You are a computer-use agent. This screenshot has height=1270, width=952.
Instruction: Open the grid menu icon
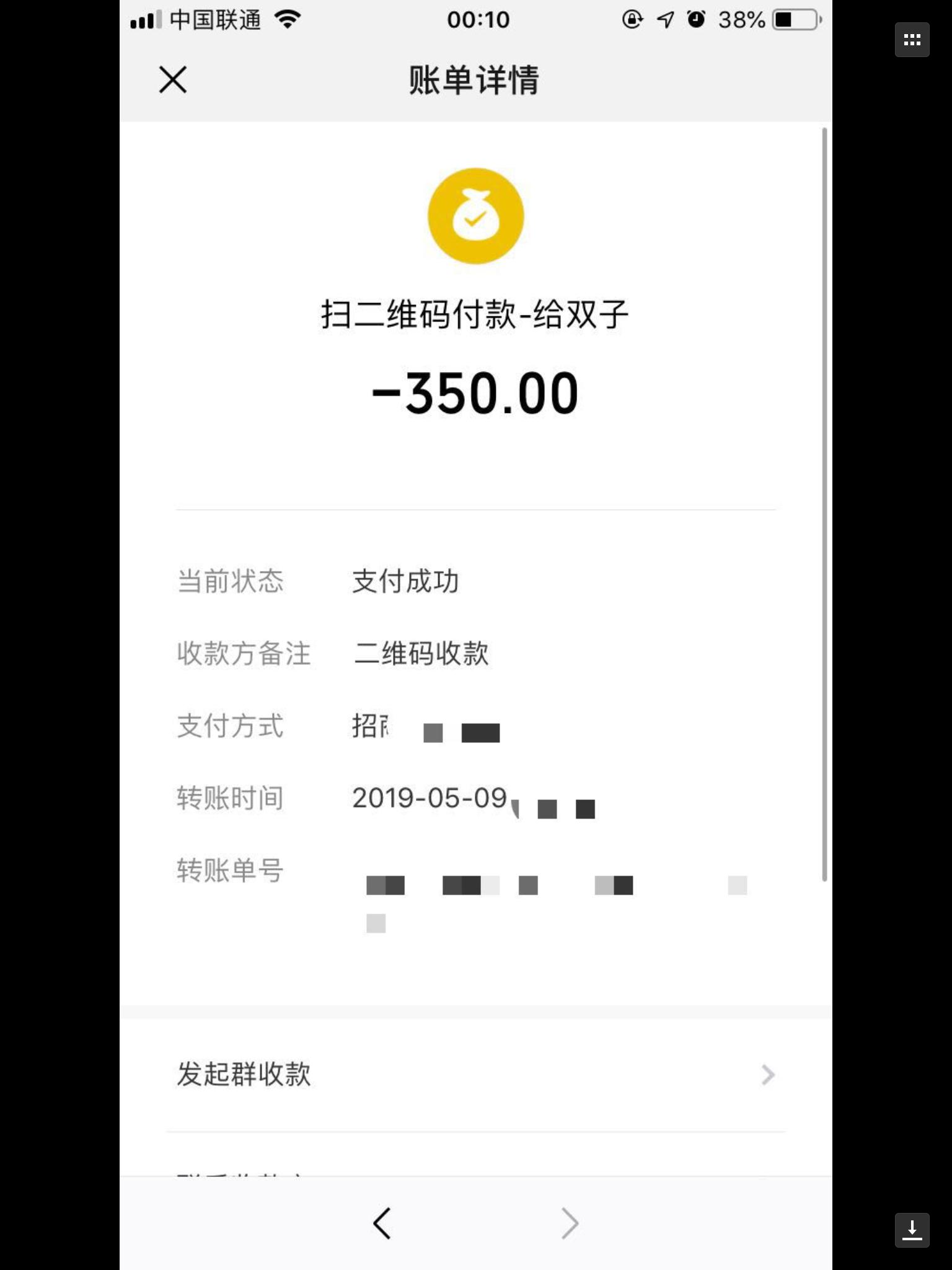click(x=912, y=40)
